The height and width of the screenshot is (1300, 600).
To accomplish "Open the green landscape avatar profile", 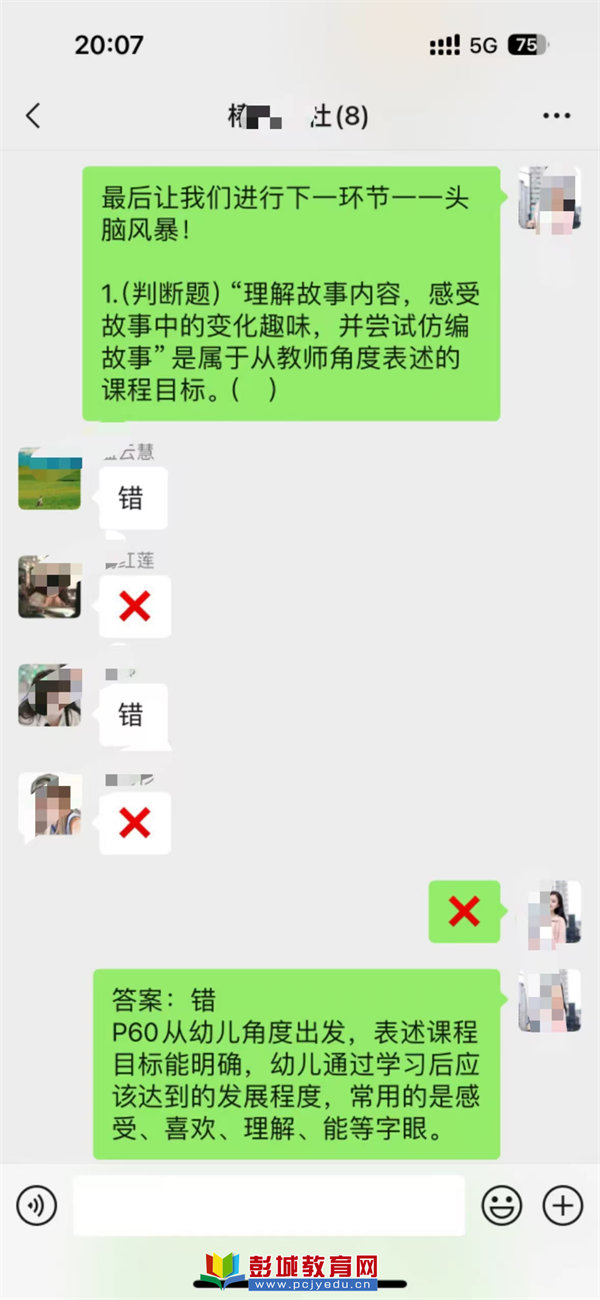I will coord(50,478).
